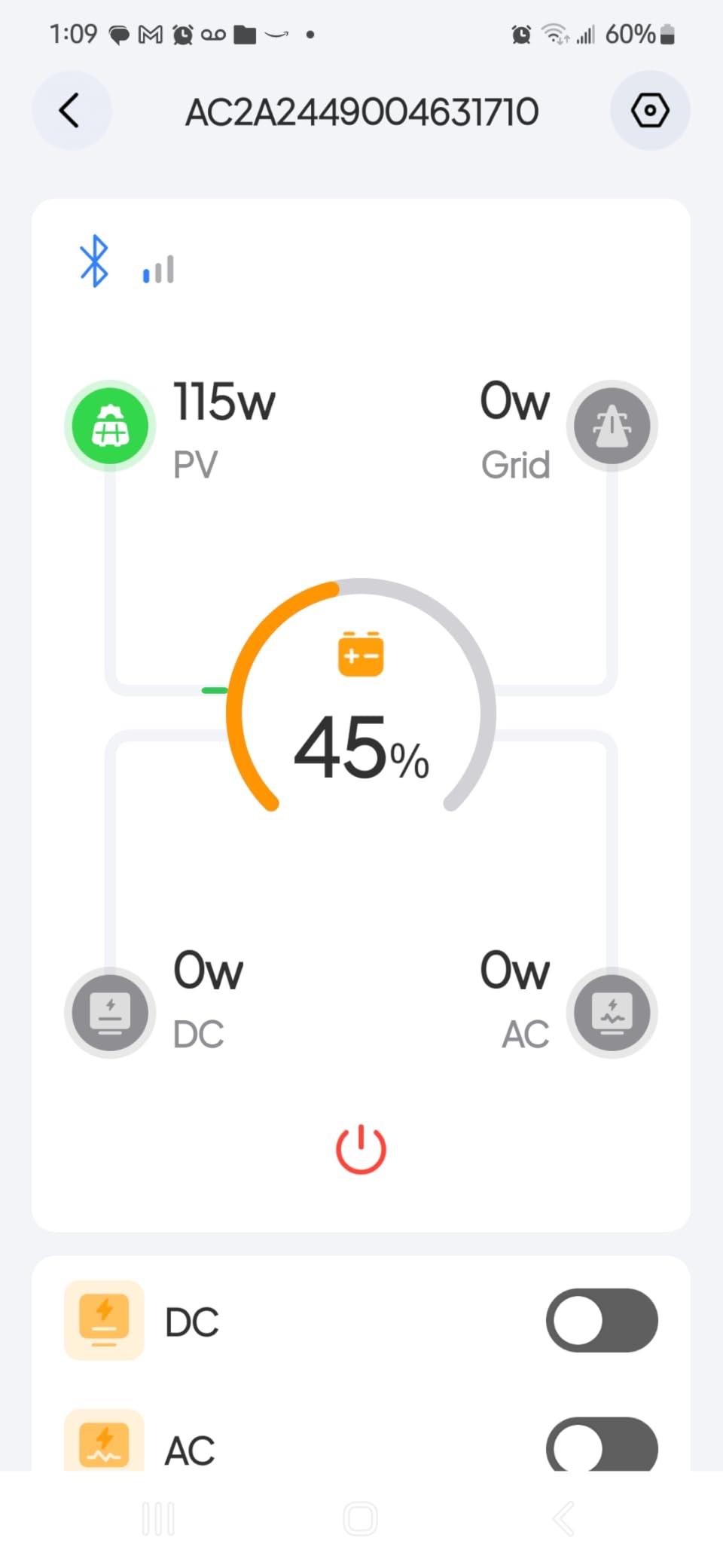The image size is (723, 1568).
Task: Open the DC output circle icon
Action: (x=110, y=1012)
